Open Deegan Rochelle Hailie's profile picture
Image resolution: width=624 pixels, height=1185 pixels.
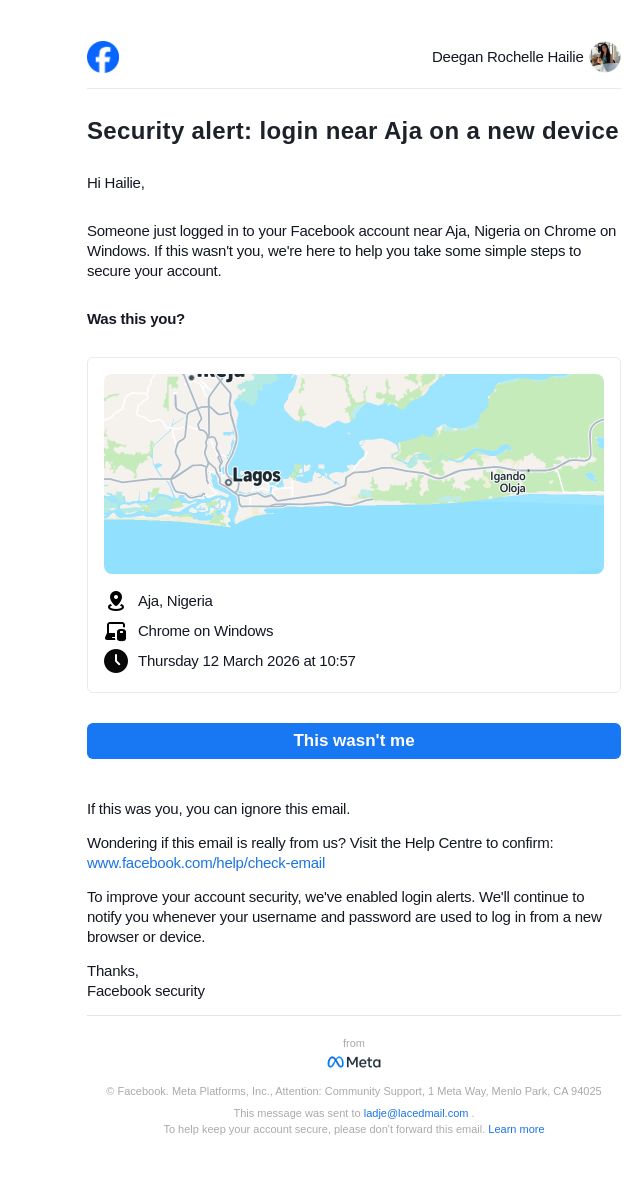(x=604, y=57)
